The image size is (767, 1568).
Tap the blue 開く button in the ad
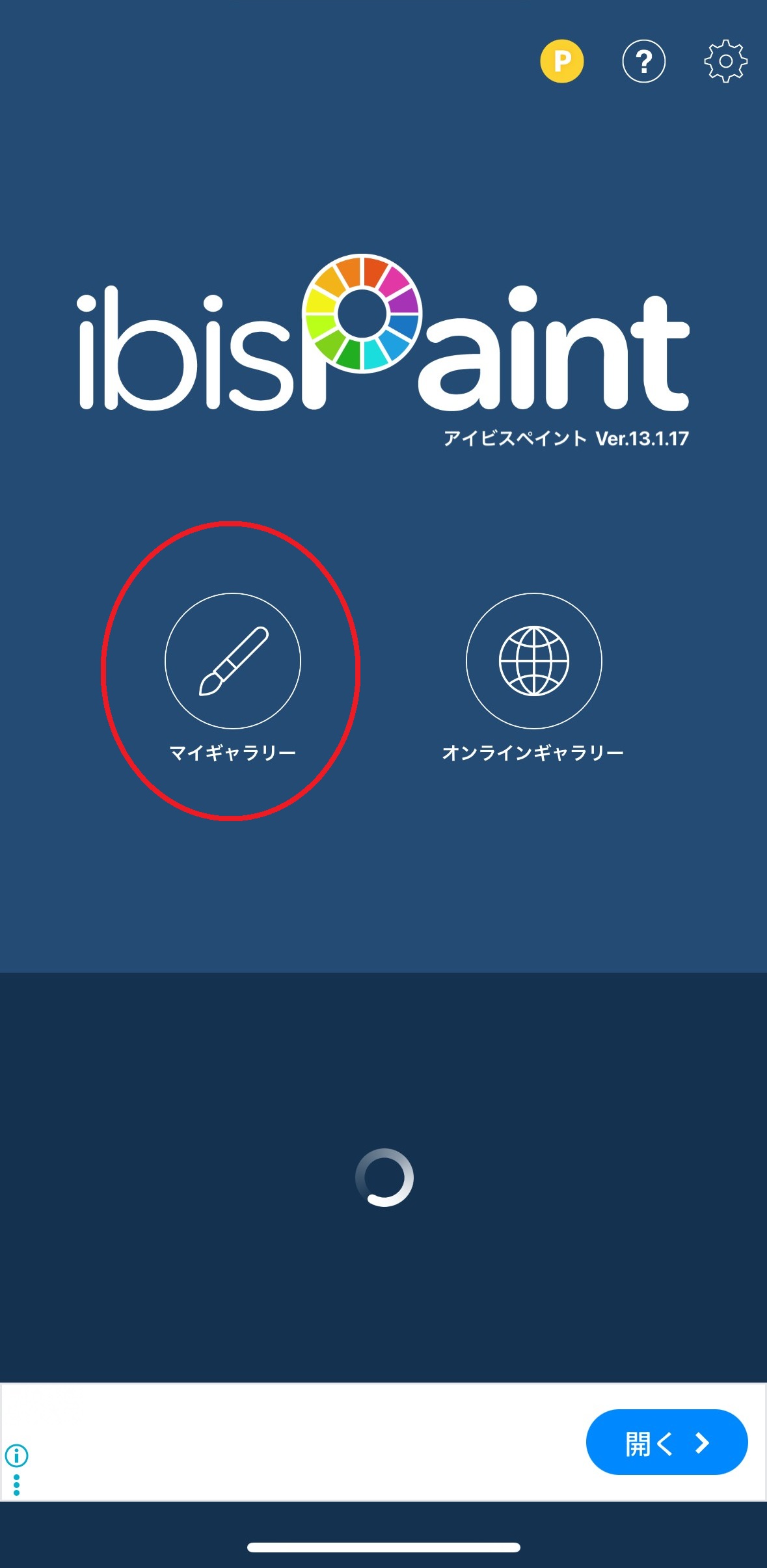click(666, 1442)
